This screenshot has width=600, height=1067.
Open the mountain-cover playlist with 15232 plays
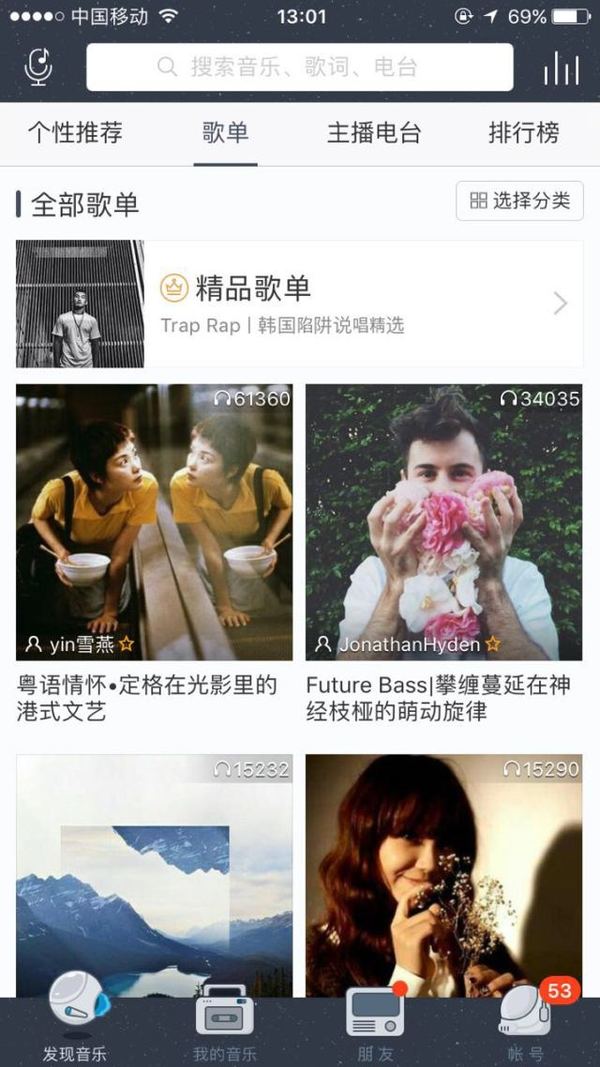[x=154, y=875]
